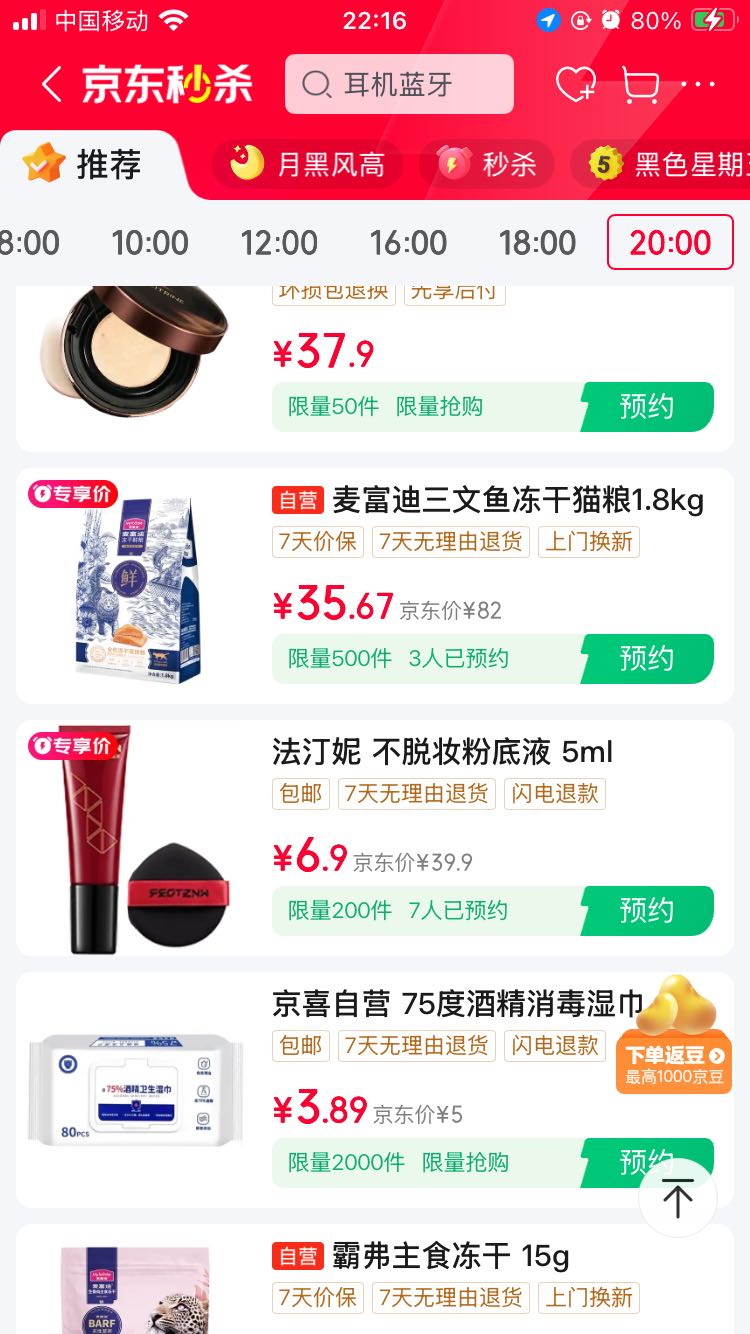Open the 下单返豆 floating promo
Viewport: 750px width, 1334px height.
[x=674, y=1040]
